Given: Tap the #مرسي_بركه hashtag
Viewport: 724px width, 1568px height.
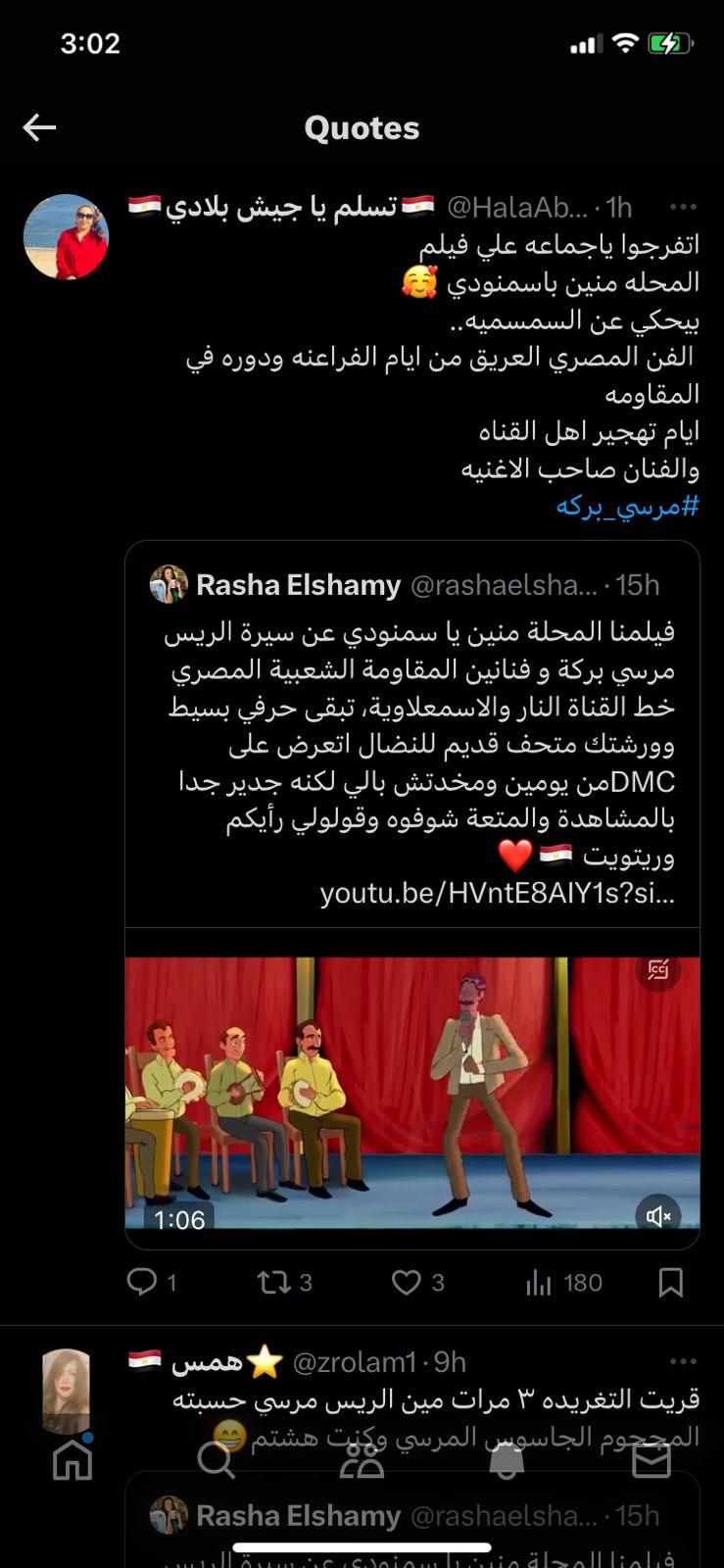Looking at the screenshot, I should click(x=627, y=506).
